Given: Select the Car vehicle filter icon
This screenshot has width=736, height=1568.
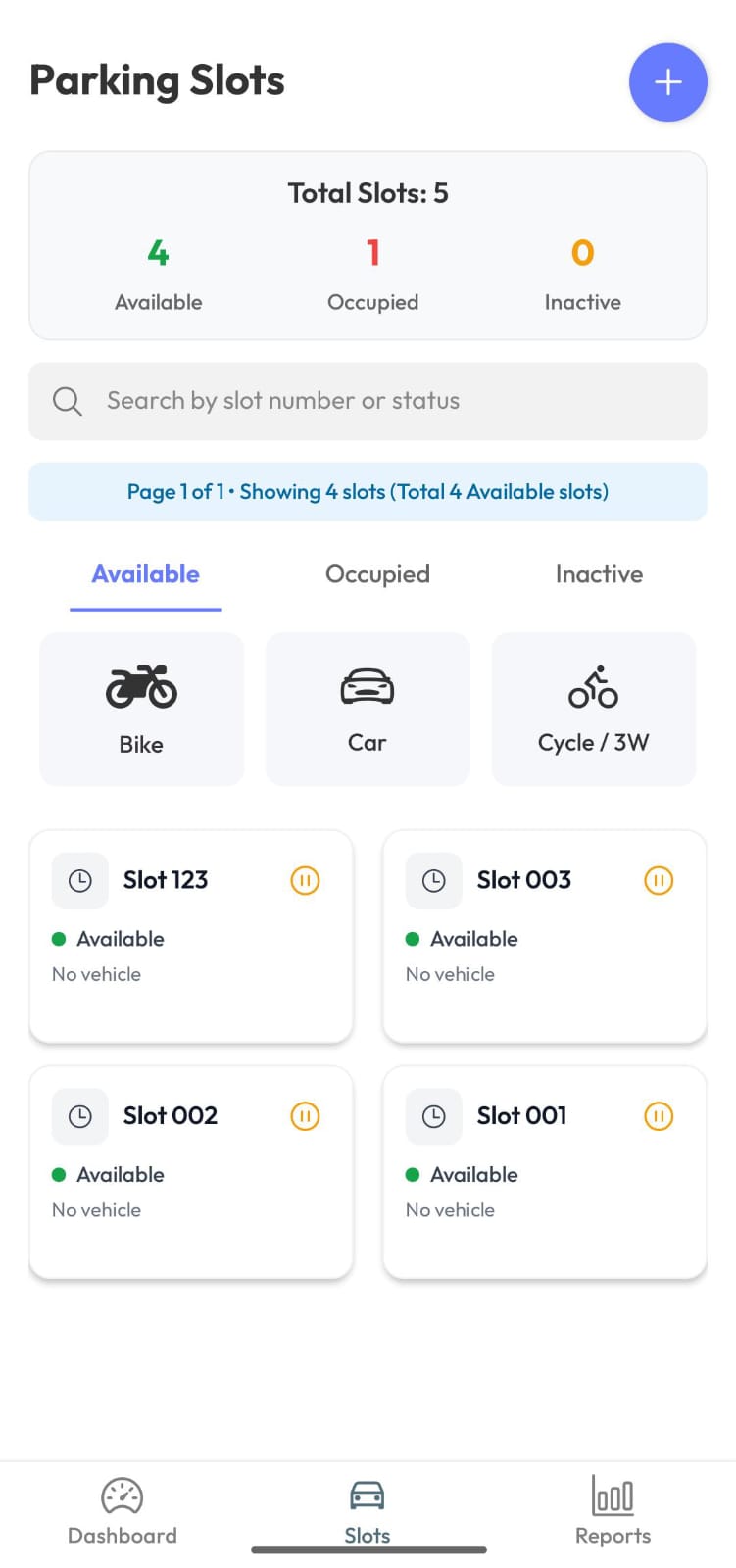Looking at the screenshot, I should [367, 689].
